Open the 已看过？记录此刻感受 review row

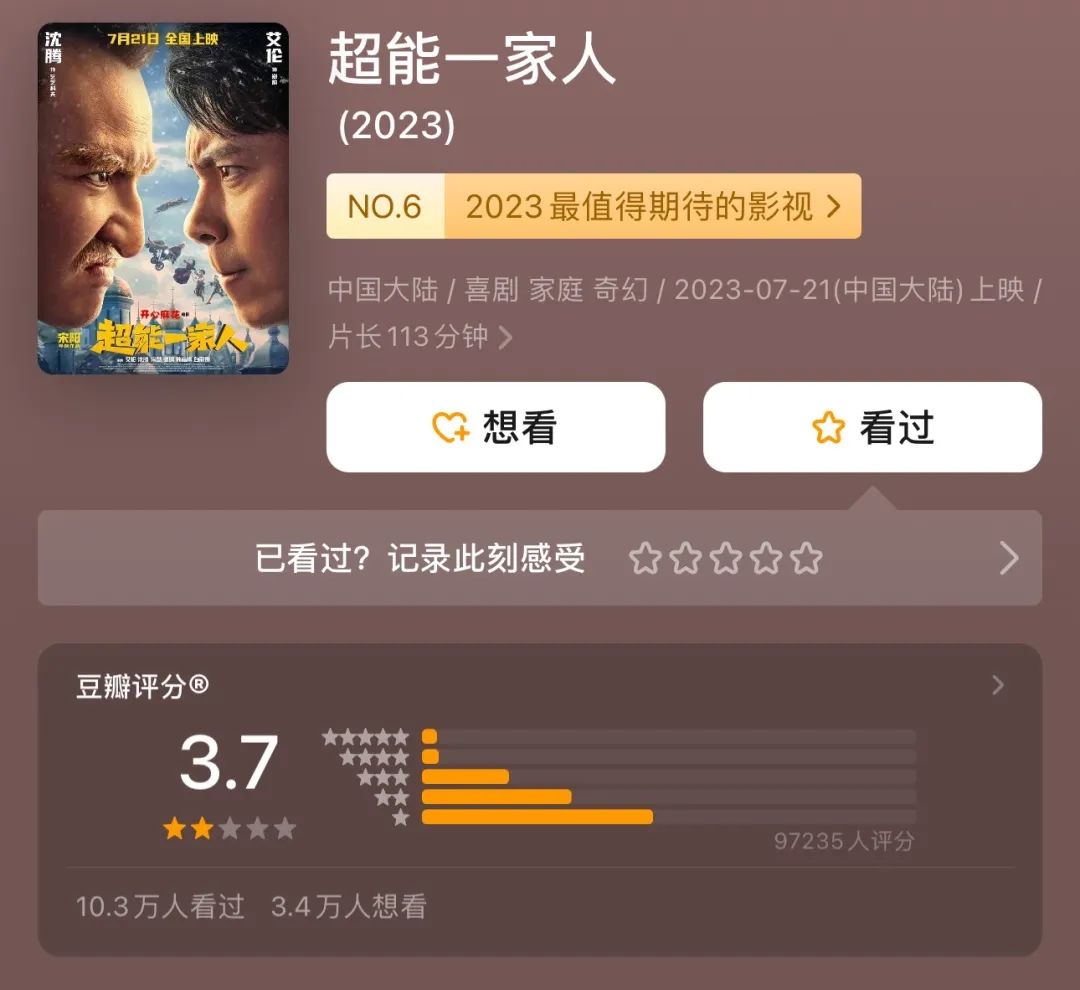pos(540,558)
